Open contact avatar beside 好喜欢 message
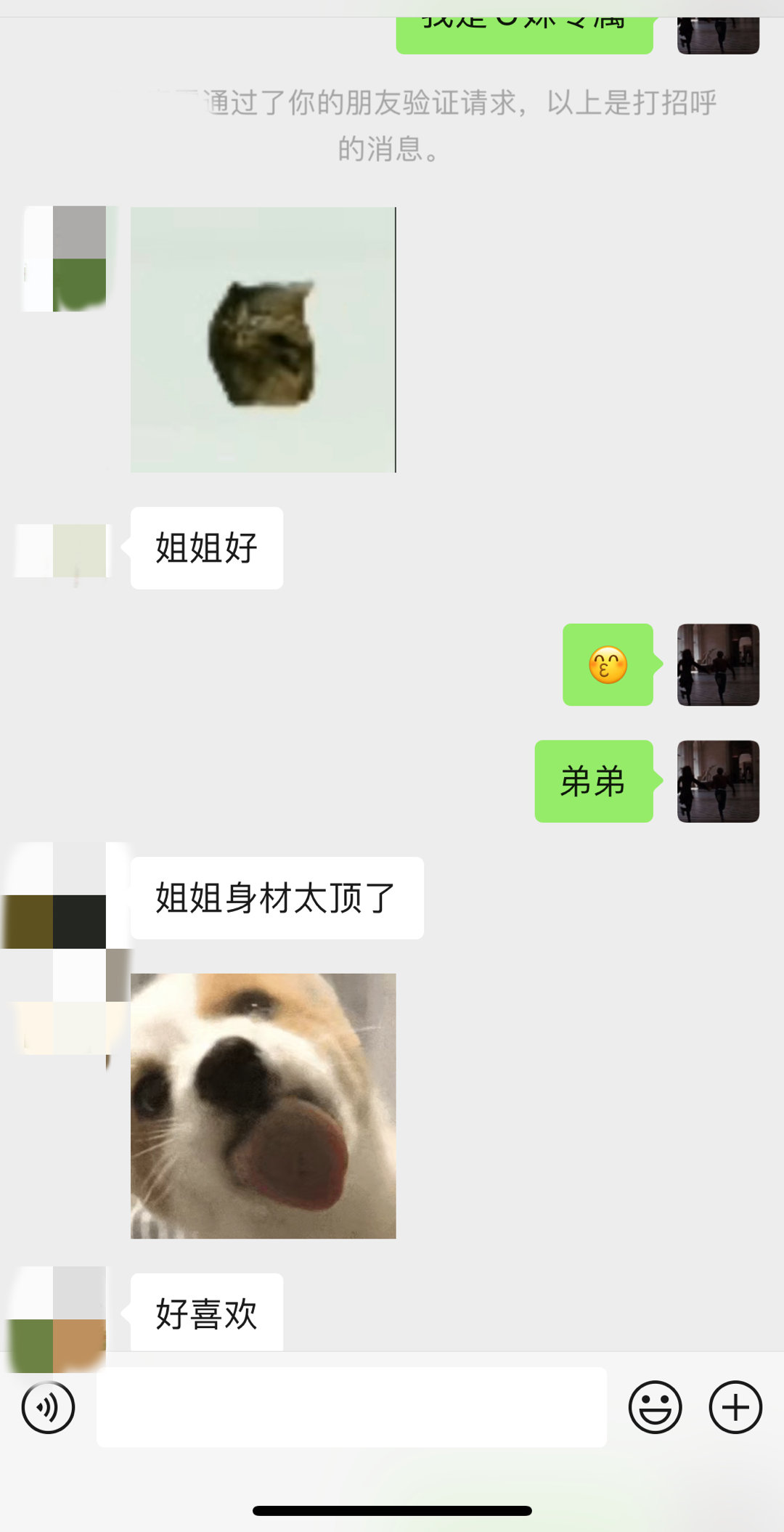The width and height of the screenshot is (784, 1532). click(65, 1318)
